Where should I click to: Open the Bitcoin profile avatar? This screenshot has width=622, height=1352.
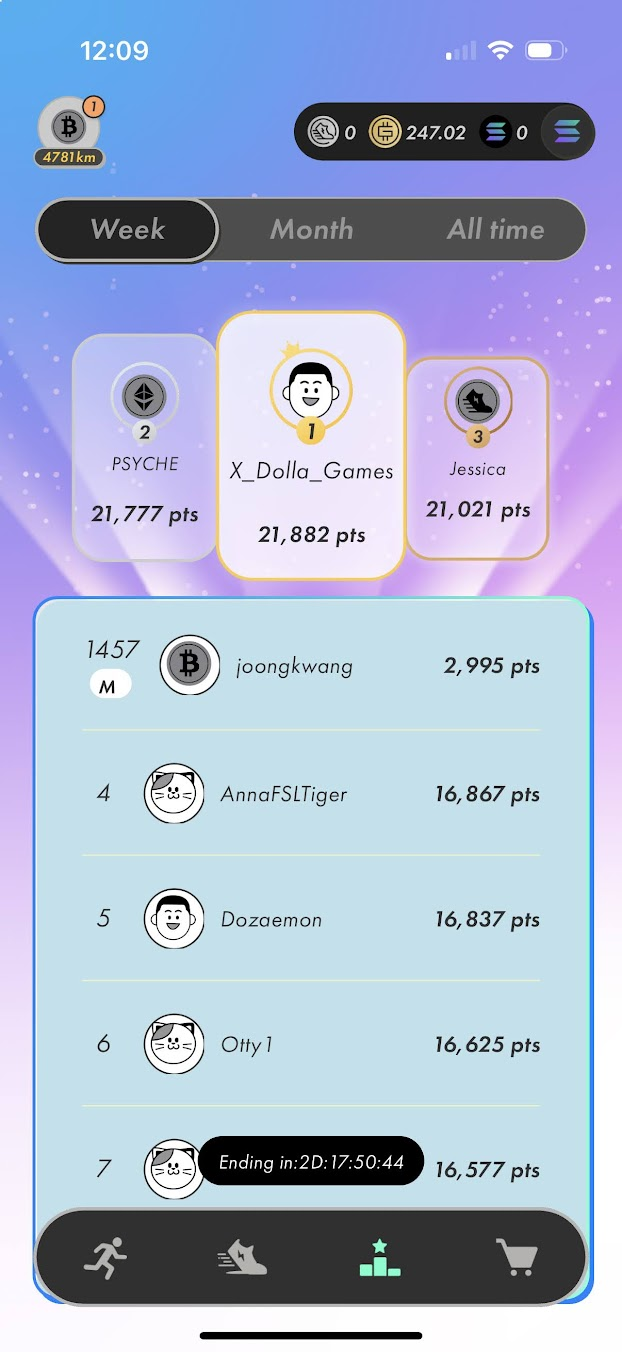point(69,130)
